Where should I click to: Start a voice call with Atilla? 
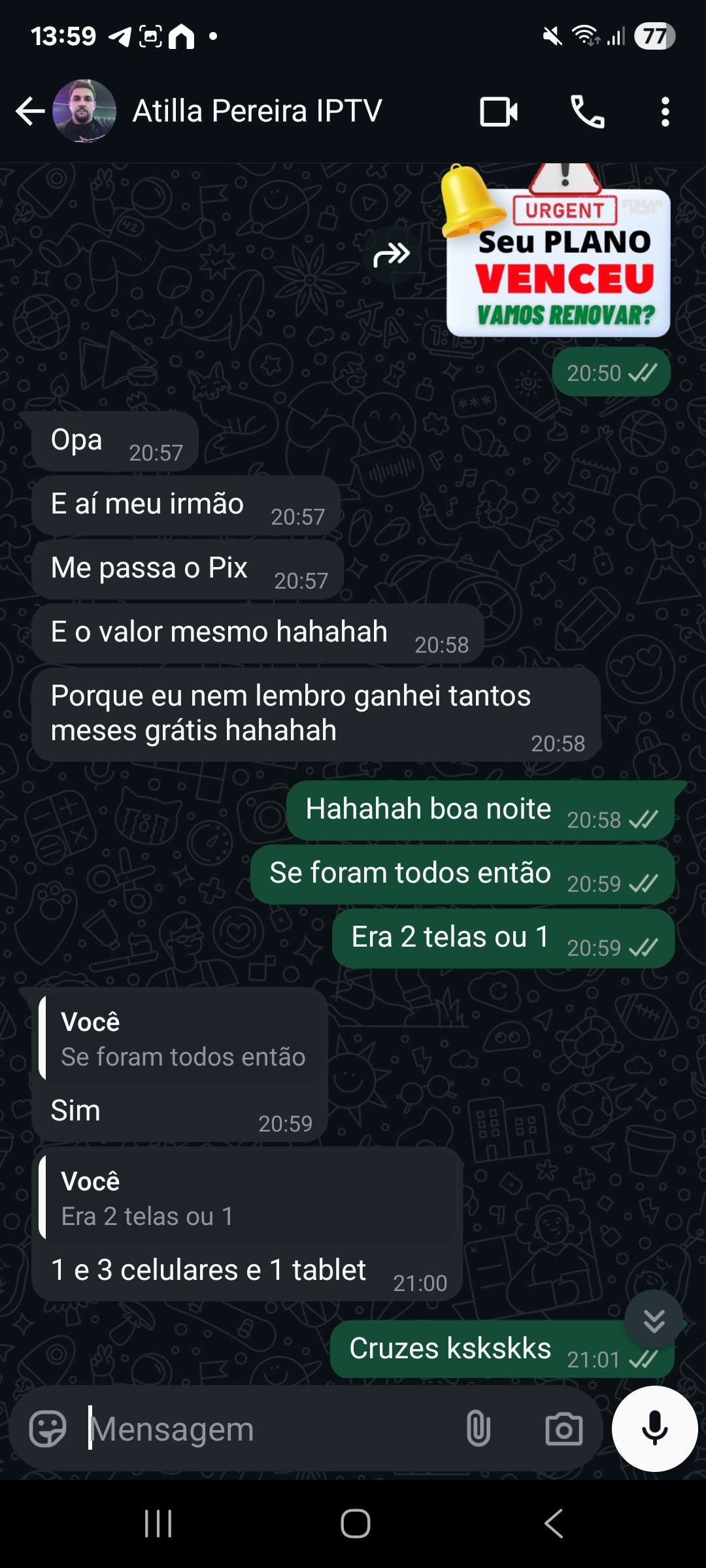coord(587,112)
